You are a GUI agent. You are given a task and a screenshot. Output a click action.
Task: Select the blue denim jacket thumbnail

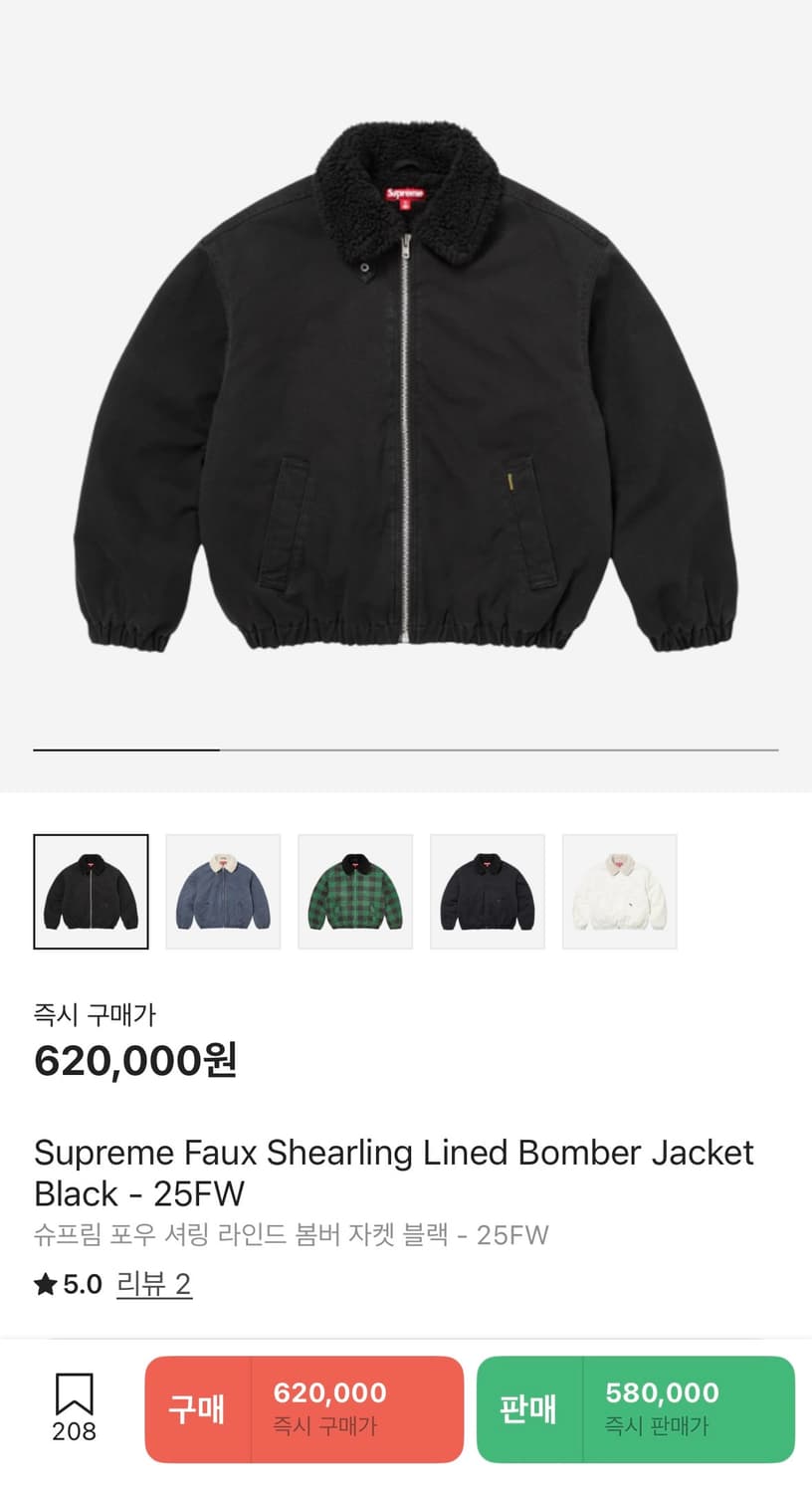tap(222, 889)
